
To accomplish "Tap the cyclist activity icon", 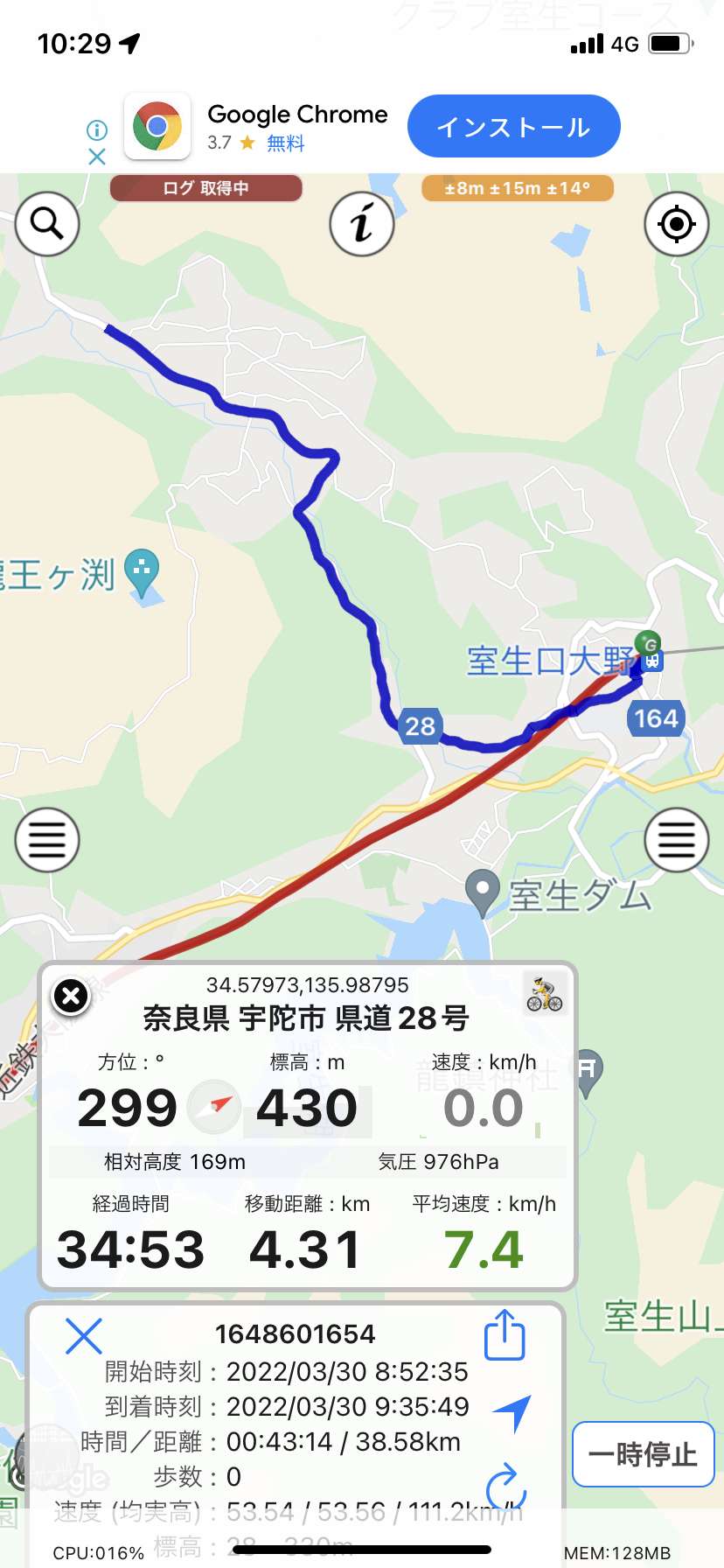I will pyautogui.click(x=545, y=994).
